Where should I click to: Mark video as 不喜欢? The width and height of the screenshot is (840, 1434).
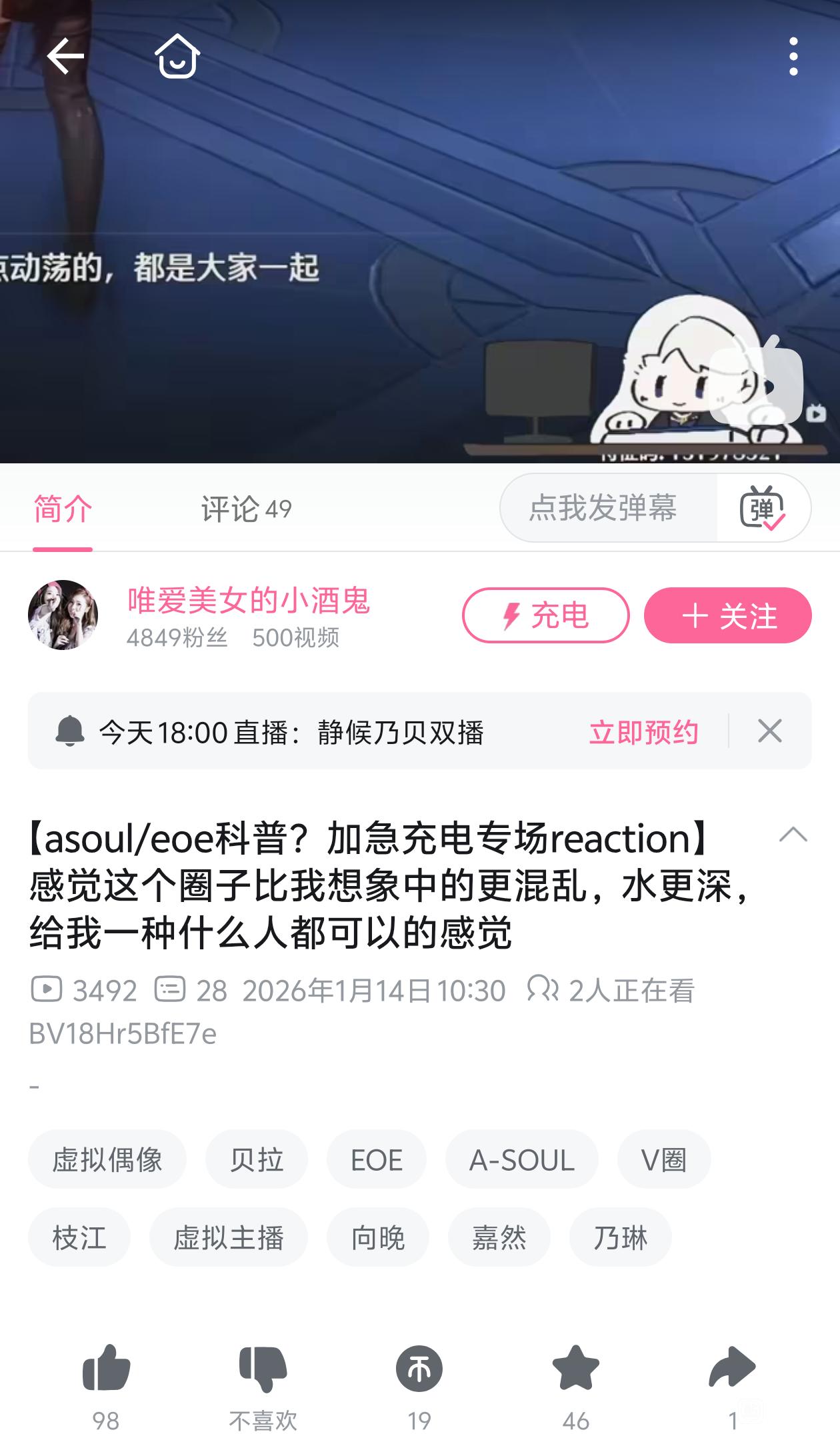point(263,1370)
